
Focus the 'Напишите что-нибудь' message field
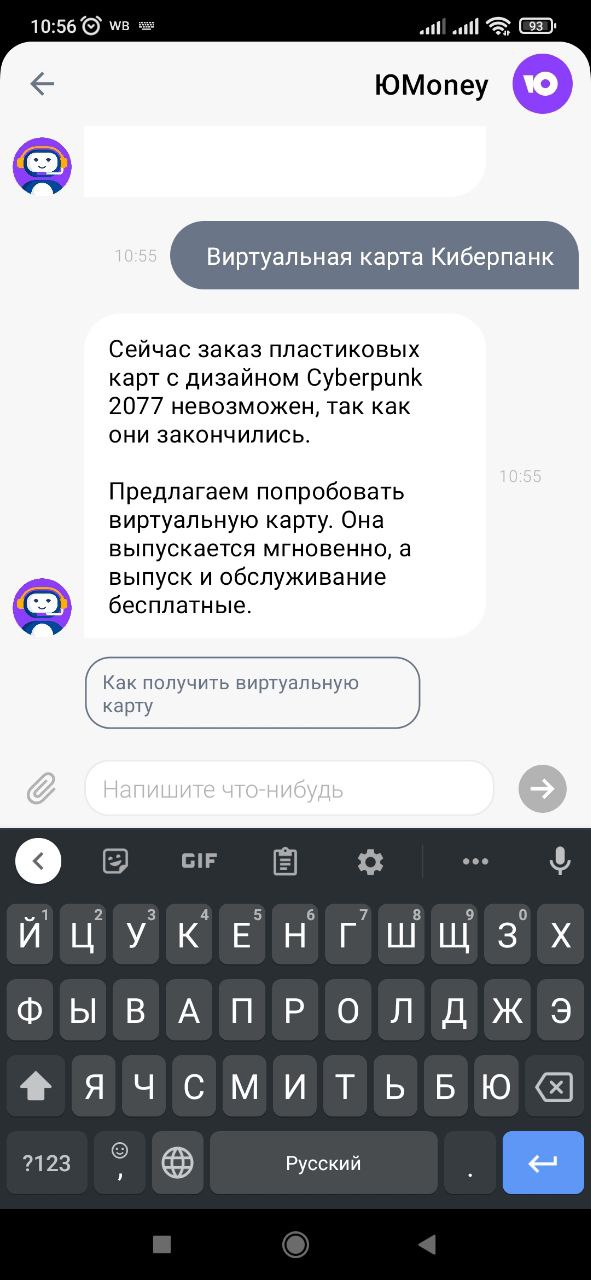pos(289,789)
